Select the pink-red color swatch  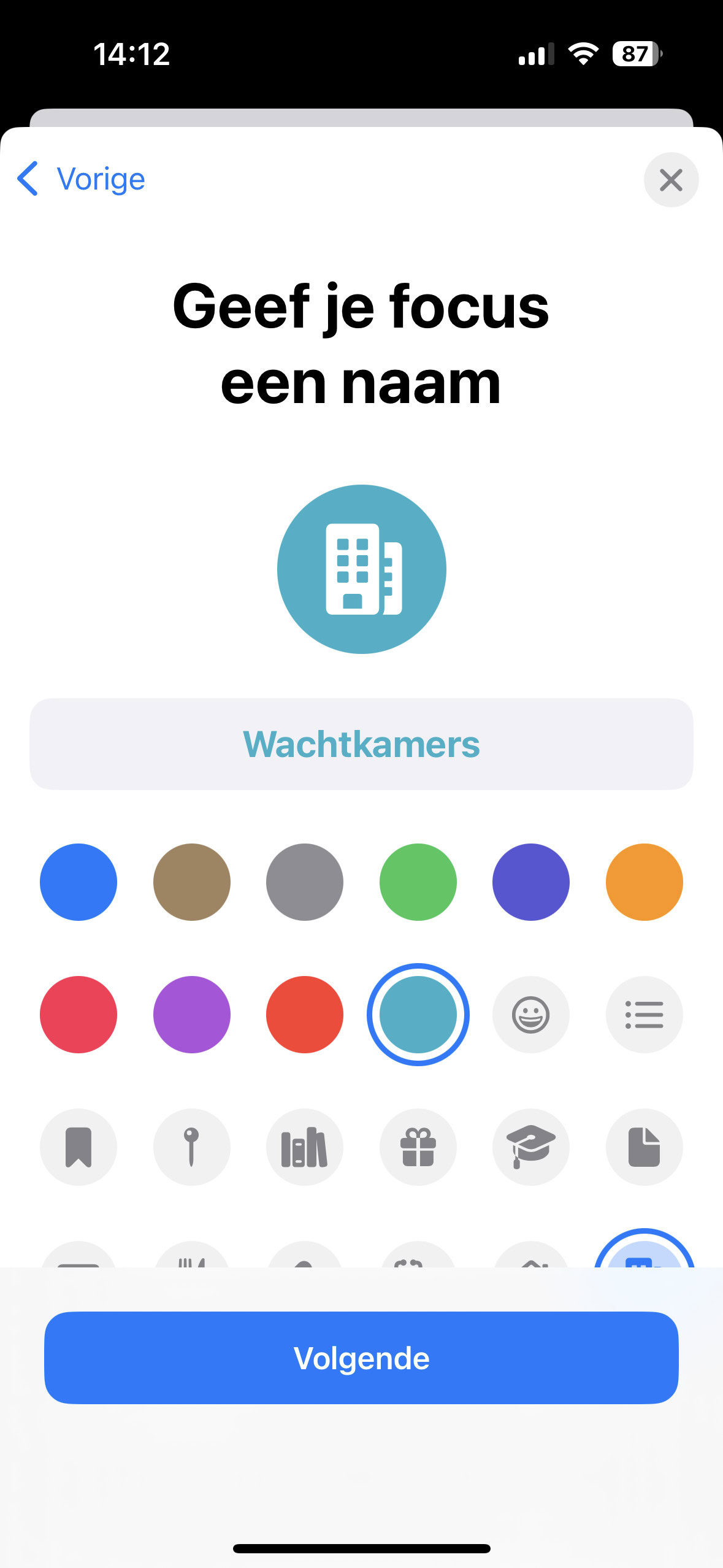[x=78, y=1015]
